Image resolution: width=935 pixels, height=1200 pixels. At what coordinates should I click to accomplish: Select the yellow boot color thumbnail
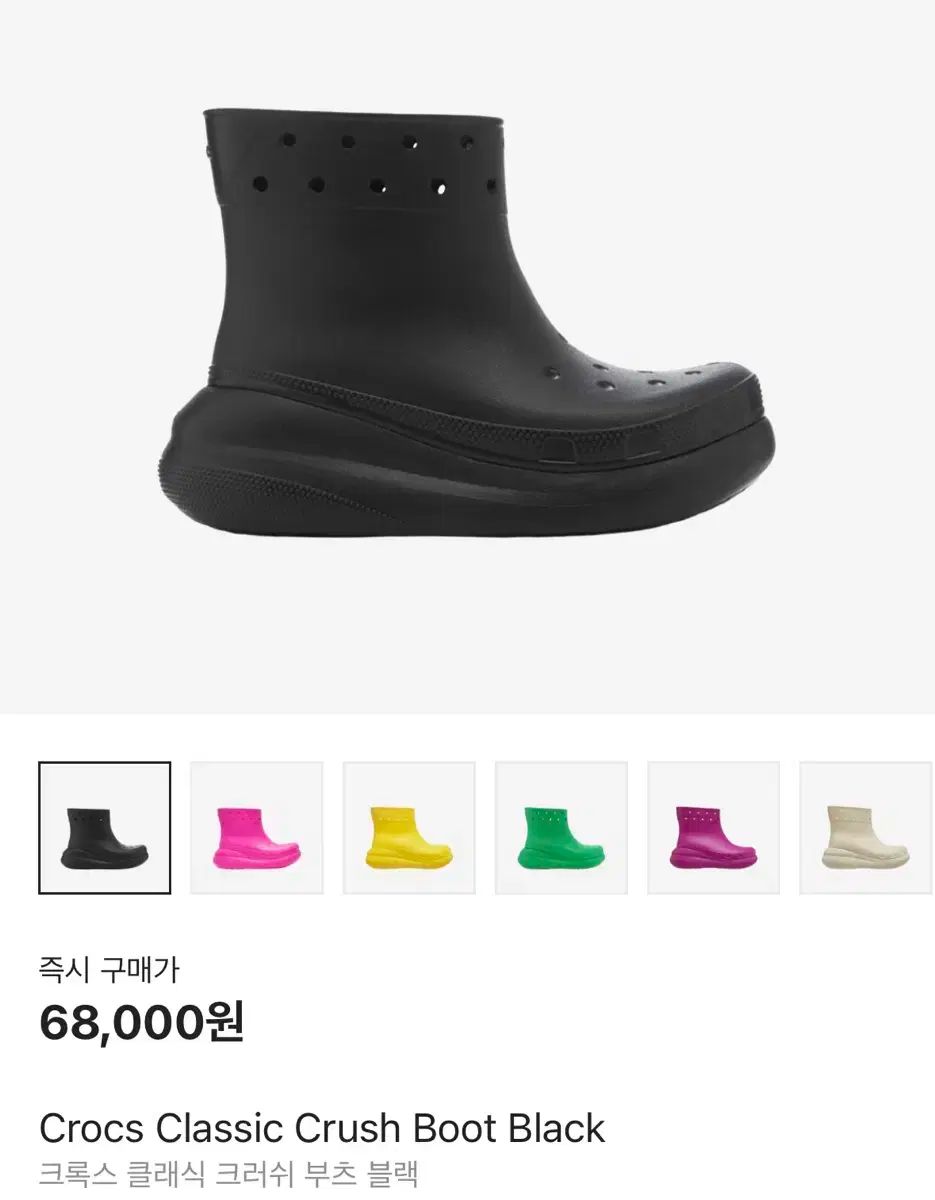[x=409, y=828]
